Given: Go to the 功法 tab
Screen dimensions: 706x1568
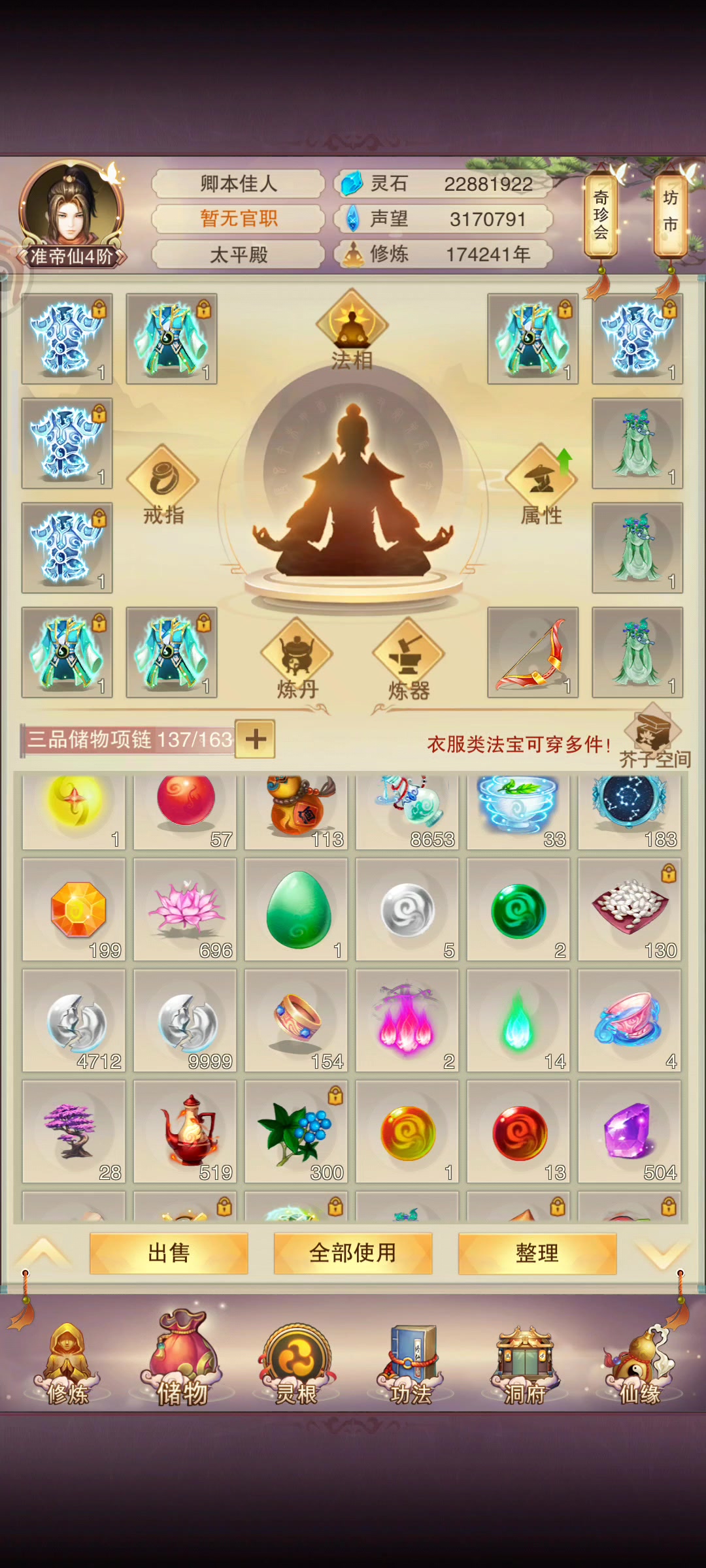Looking at the screenshot, I should point(411,1364).
